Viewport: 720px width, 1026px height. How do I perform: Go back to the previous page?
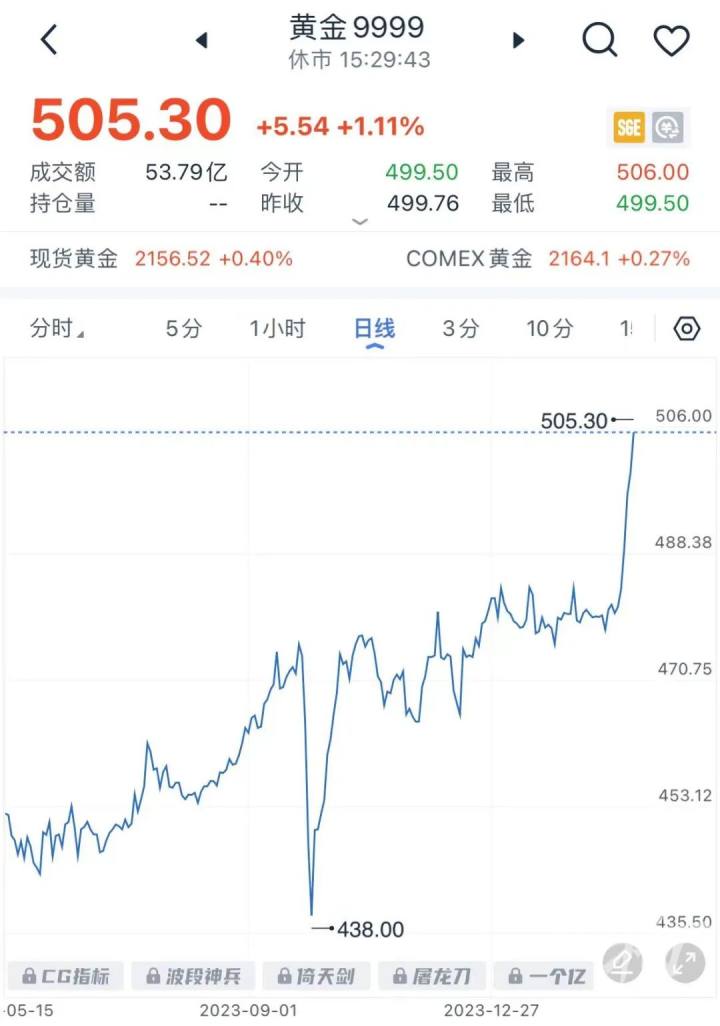point(49,40)
